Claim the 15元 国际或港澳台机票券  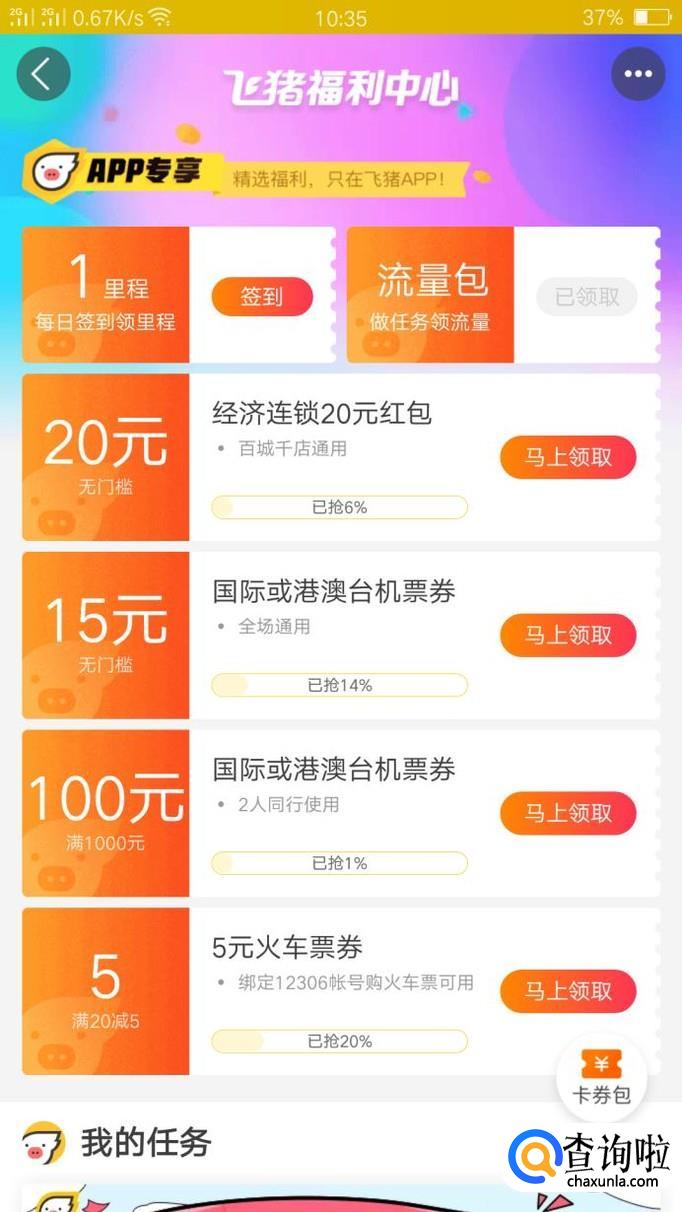point(568,636)
